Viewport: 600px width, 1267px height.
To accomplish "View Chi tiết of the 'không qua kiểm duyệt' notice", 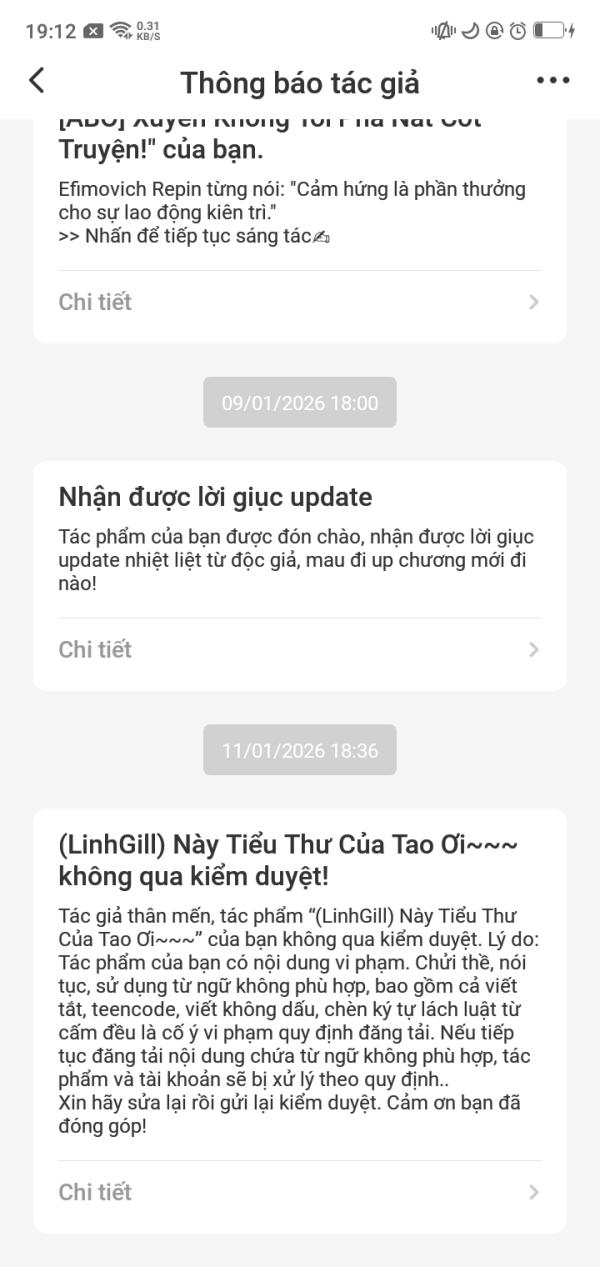I will [299, 1192].
